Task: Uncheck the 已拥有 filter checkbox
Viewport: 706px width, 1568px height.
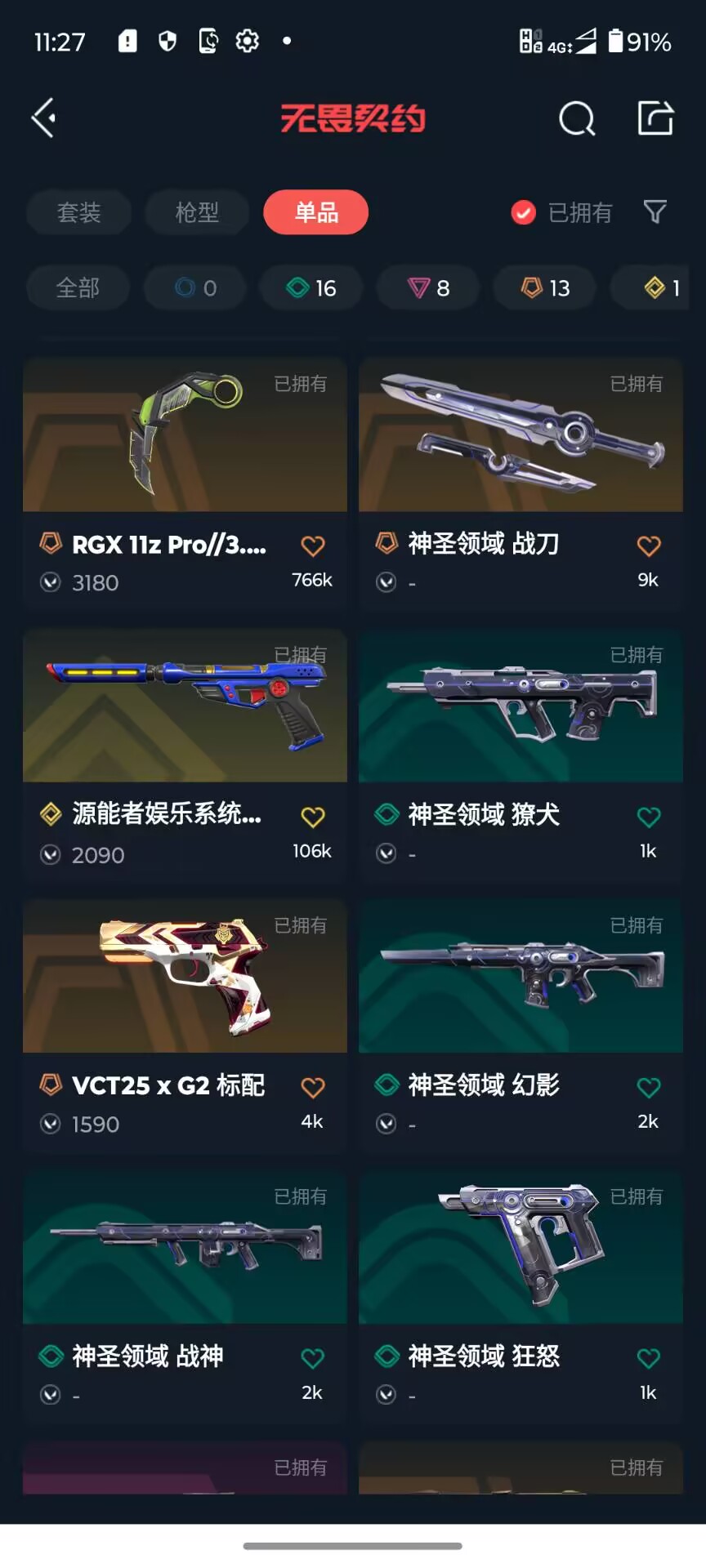Action: tap(524, 213)
